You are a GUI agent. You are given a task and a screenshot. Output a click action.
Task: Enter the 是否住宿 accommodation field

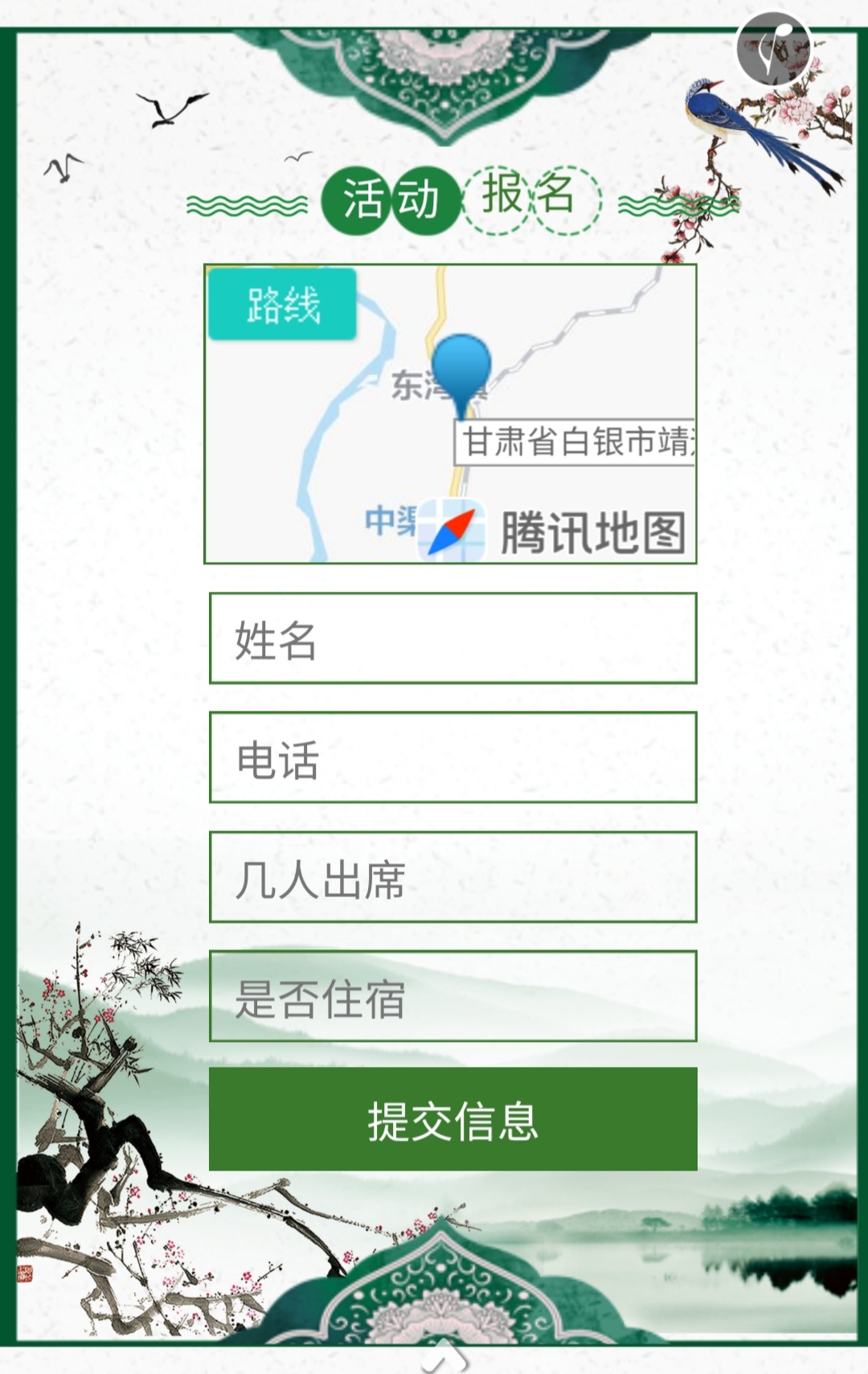(452, 996)
